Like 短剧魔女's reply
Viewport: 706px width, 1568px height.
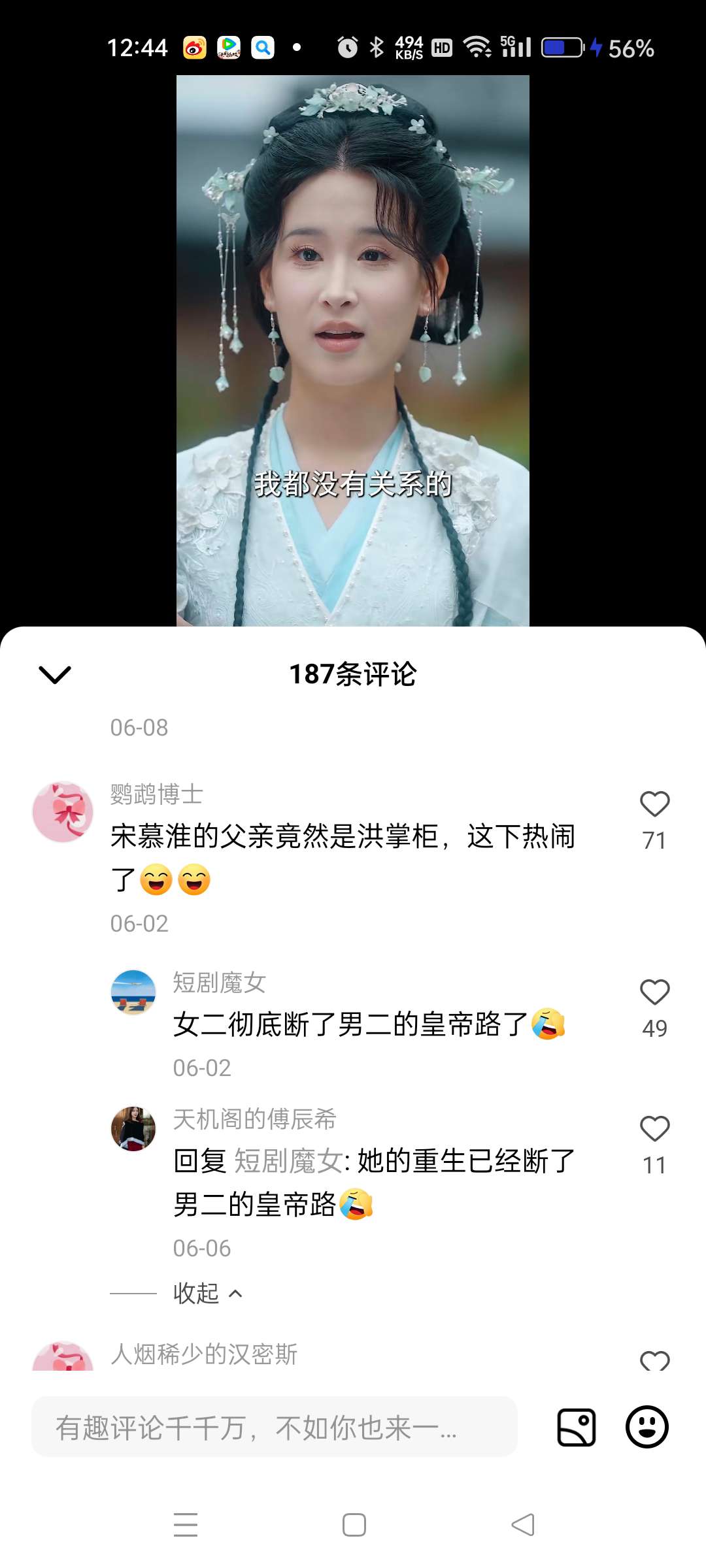click(x=654, y=992)
